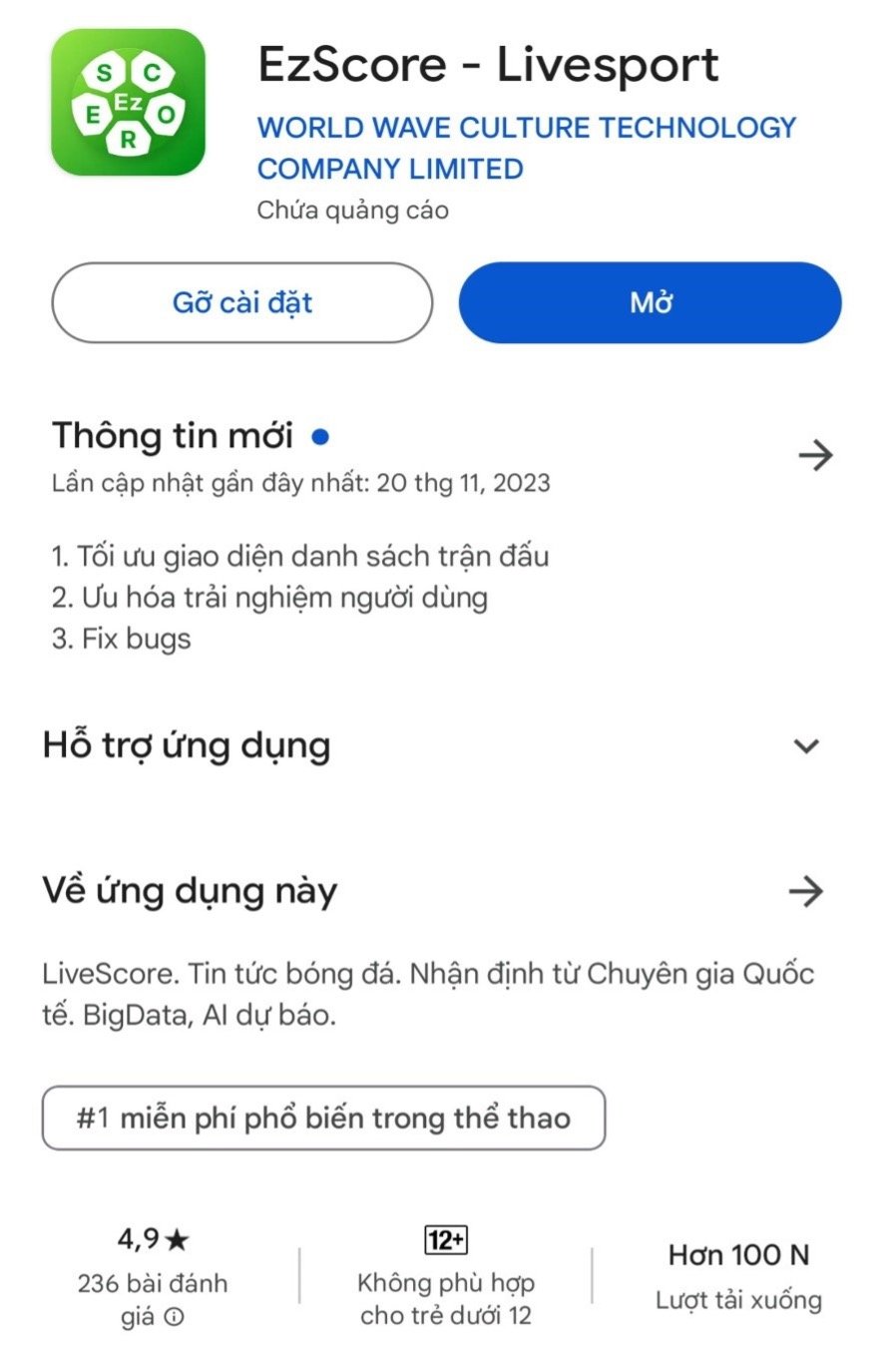Tap the Gỡ cài đặt button
The image size is (896, 1356).
241,302
